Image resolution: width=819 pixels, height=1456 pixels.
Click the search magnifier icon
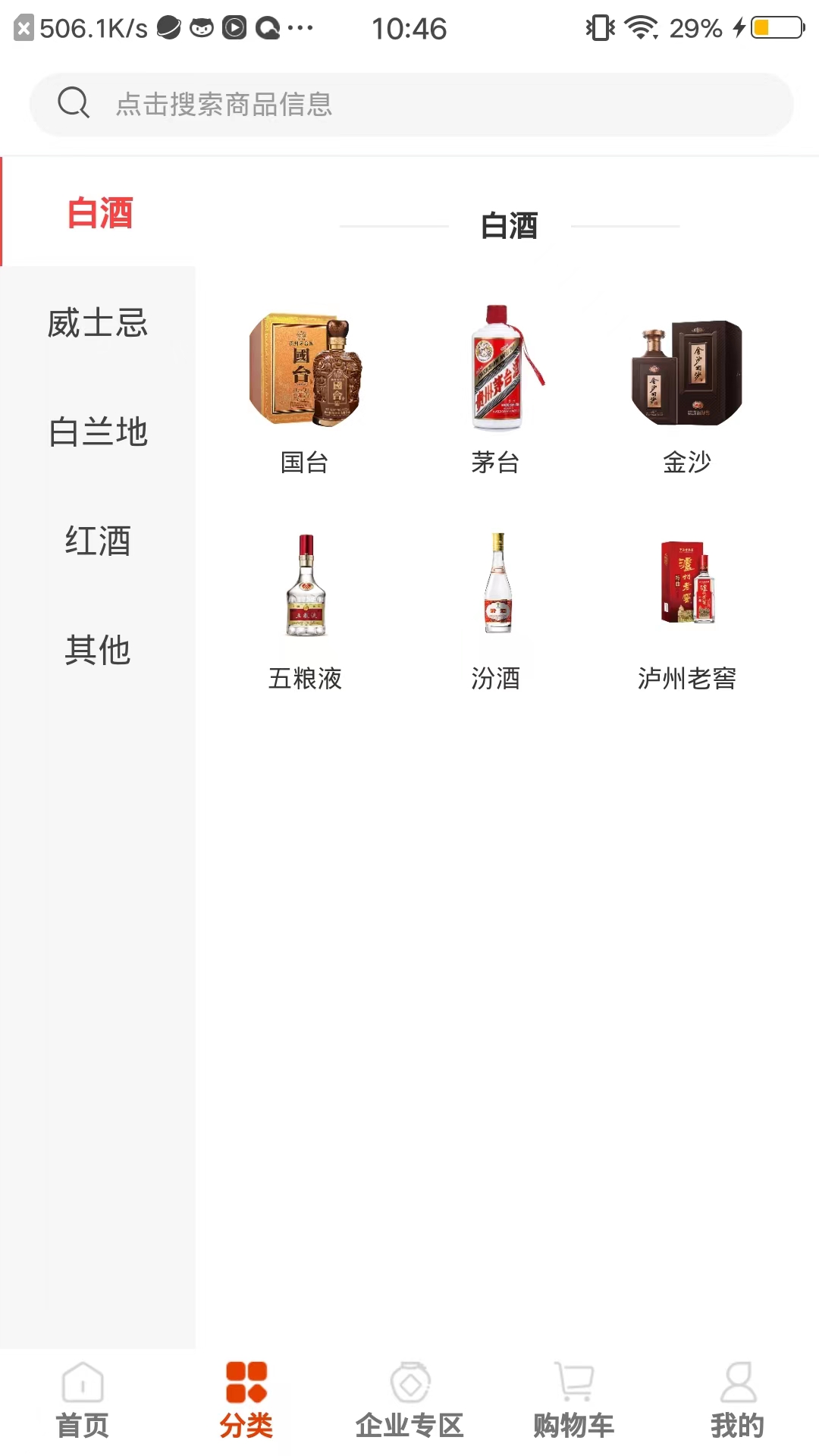(74, 104)
